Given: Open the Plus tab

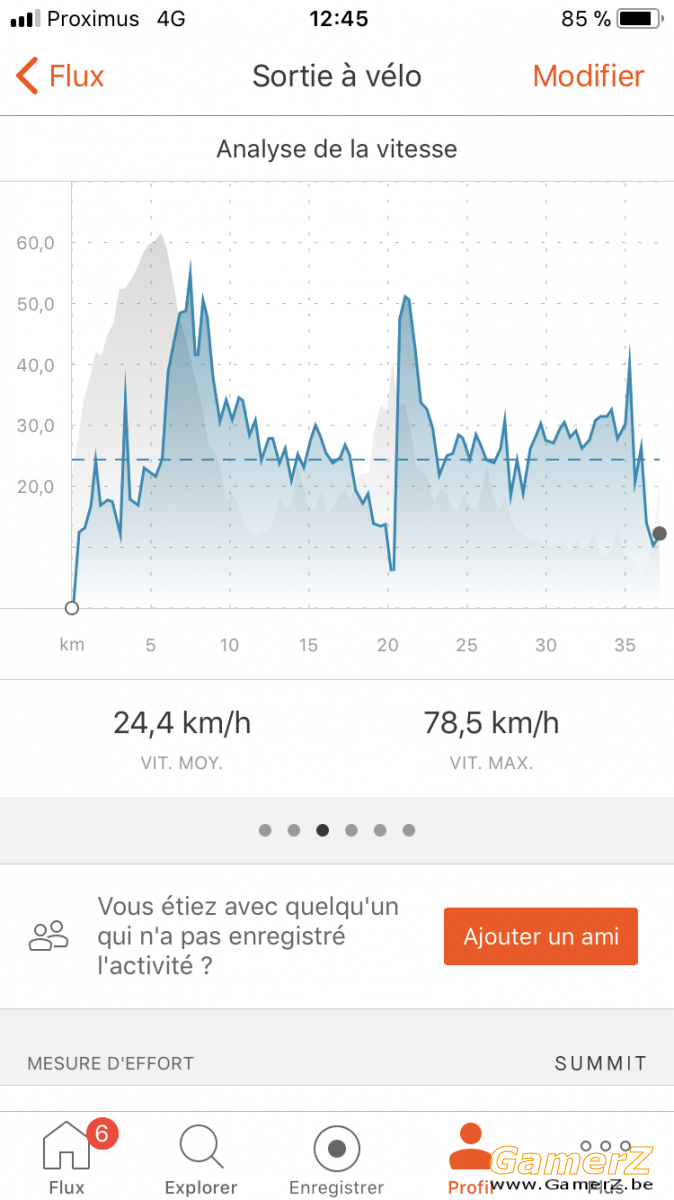Looking at the screenshot, I should (606, 1158).
